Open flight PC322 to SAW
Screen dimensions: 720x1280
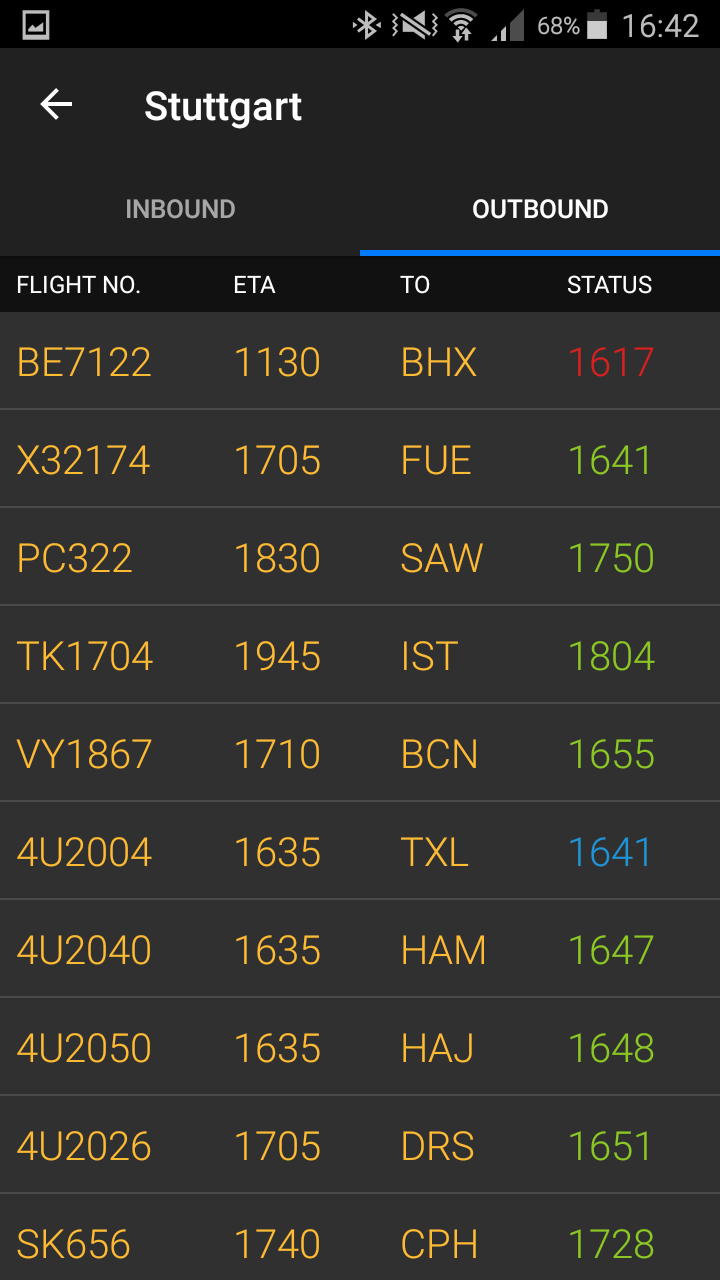[x=360, y=557]
